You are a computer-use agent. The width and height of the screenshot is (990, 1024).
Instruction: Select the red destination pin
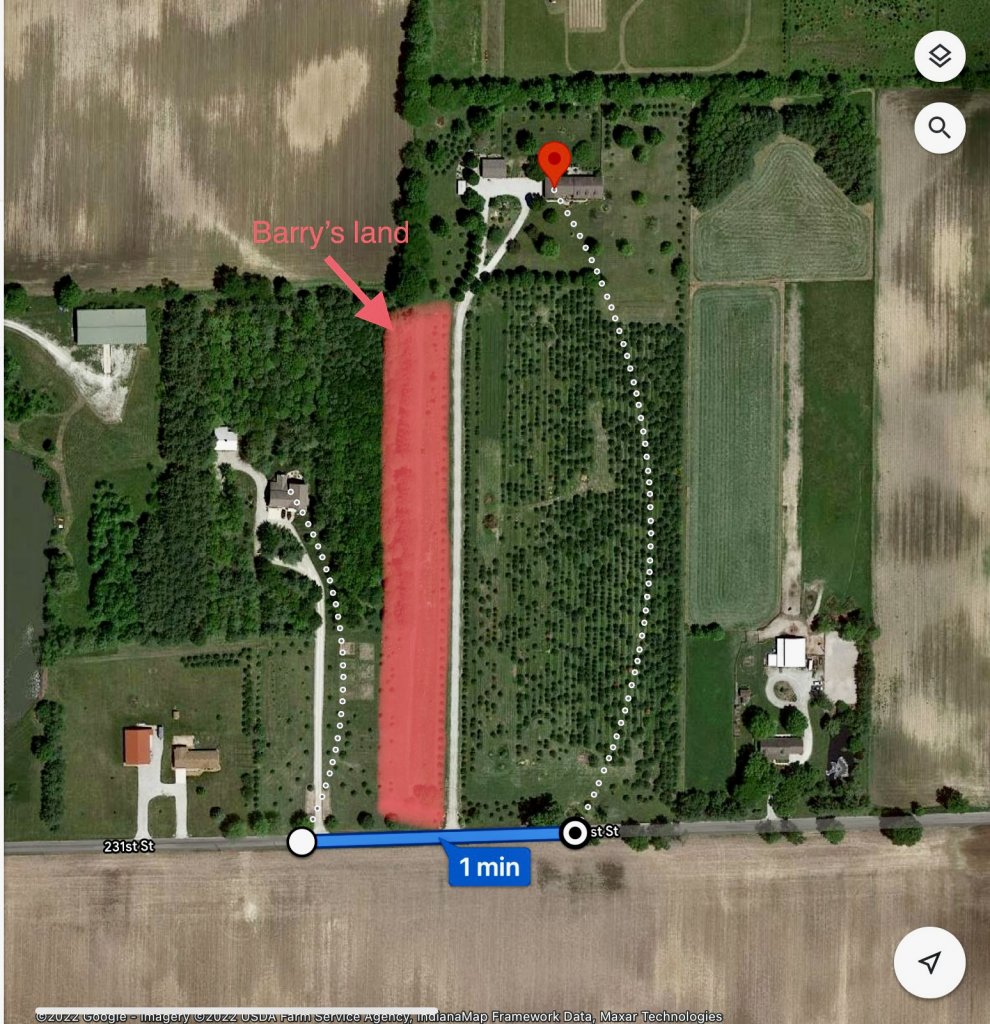554,164
